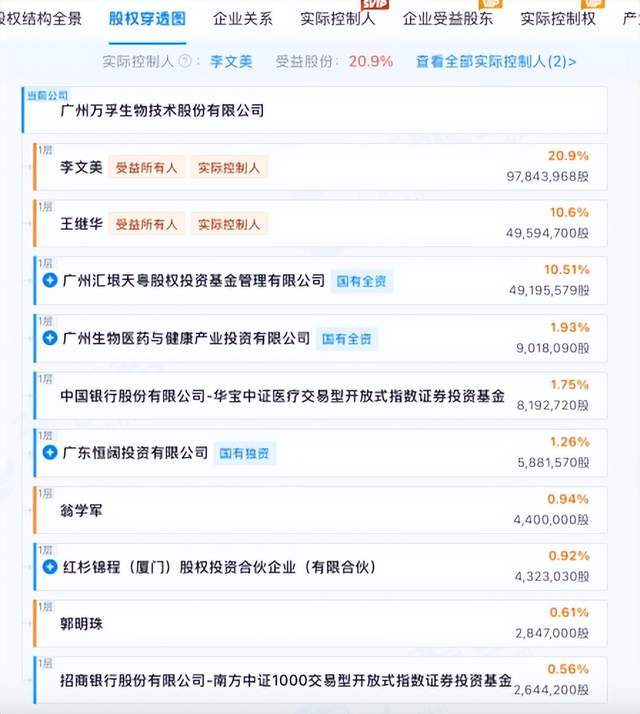The width and height of the screenshot is (640, 714).
Task: Open 李文美 in the actual controller line
Action: pyautogui.click(x=231, y=61)
